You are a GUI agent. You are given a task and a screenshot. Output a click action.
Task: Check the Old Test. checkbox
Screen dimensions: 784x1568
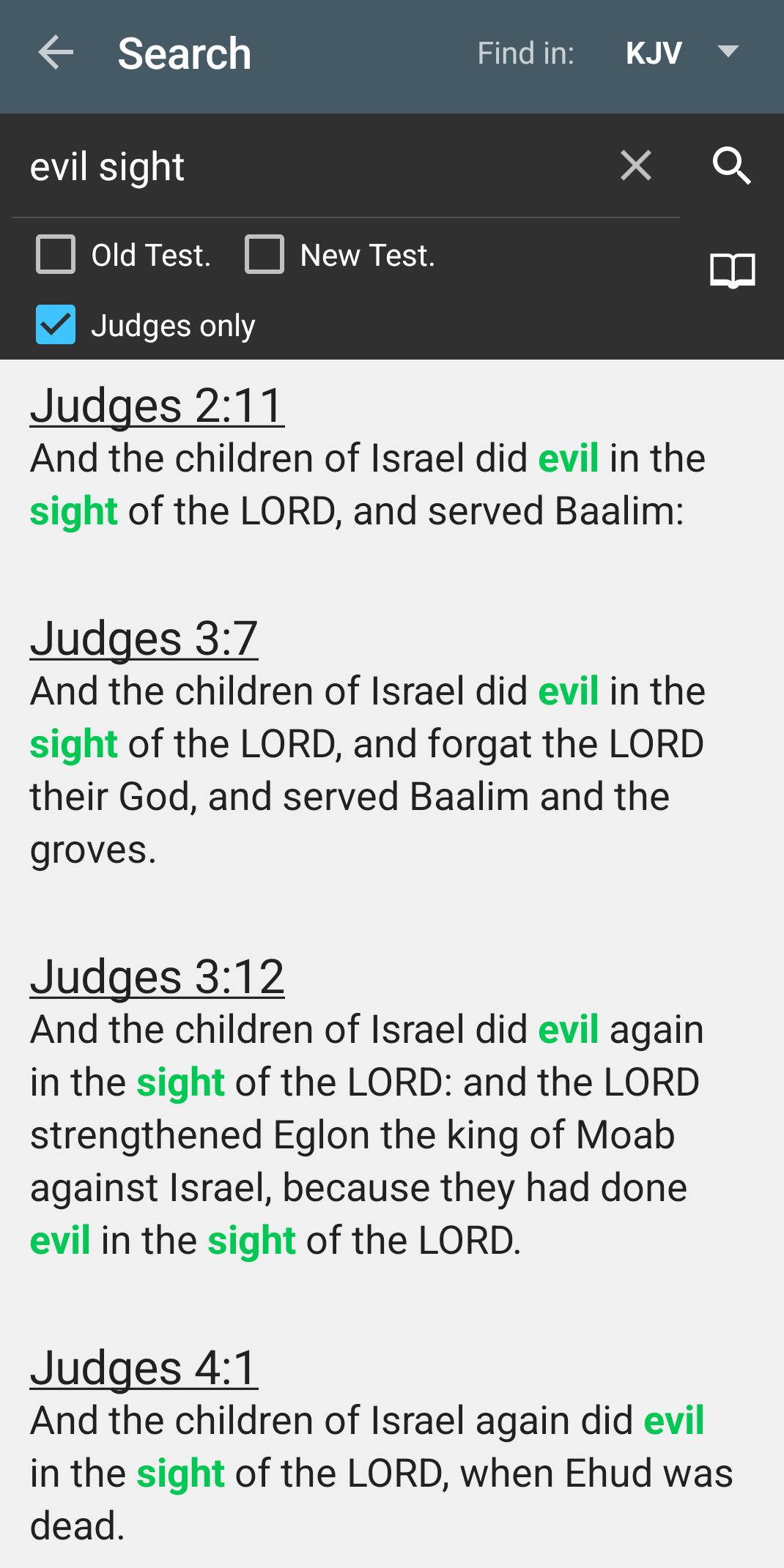[56, 255]
